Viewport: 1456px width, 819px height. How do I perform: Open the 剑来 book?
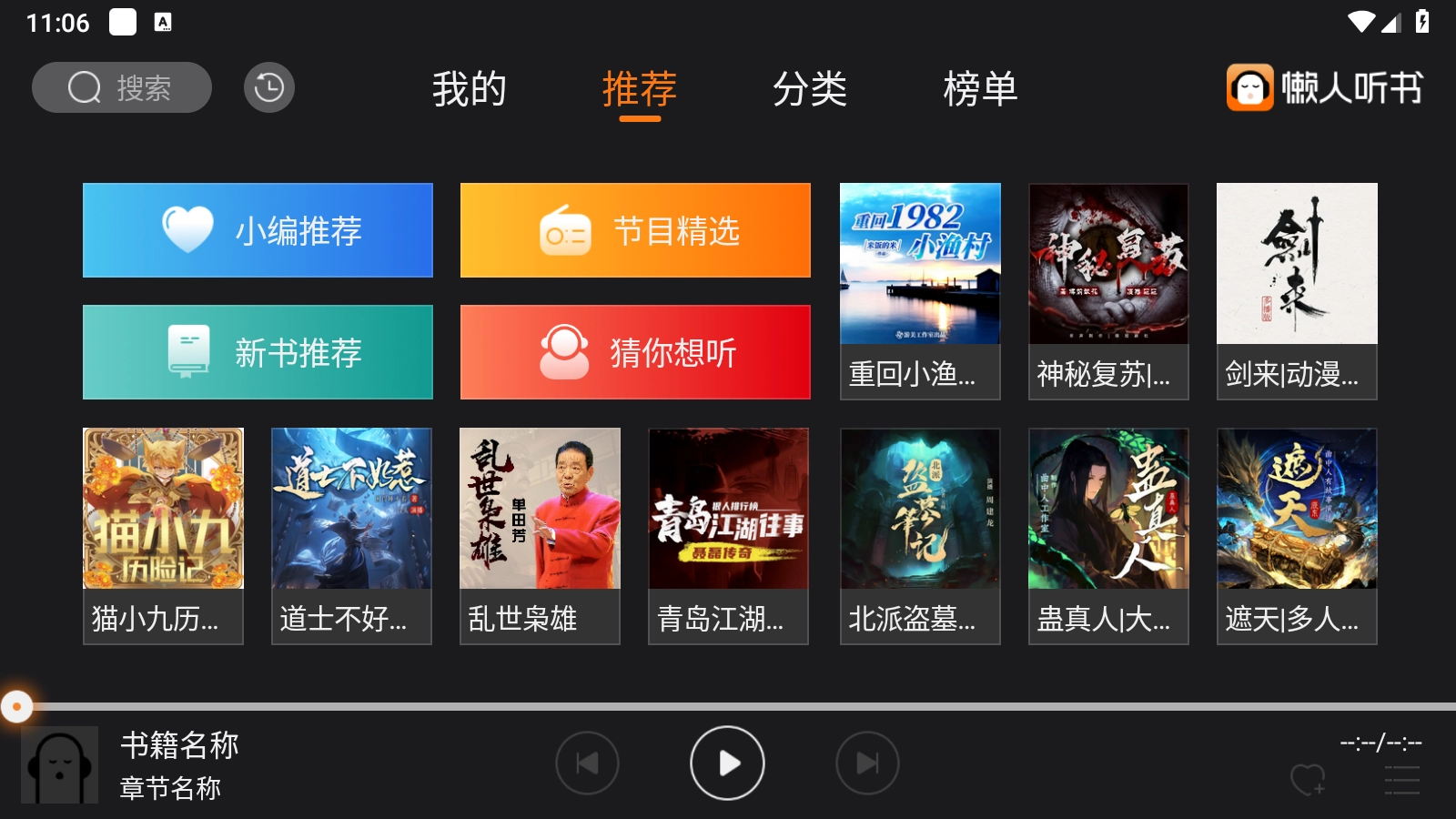(x=1297, y=290)
